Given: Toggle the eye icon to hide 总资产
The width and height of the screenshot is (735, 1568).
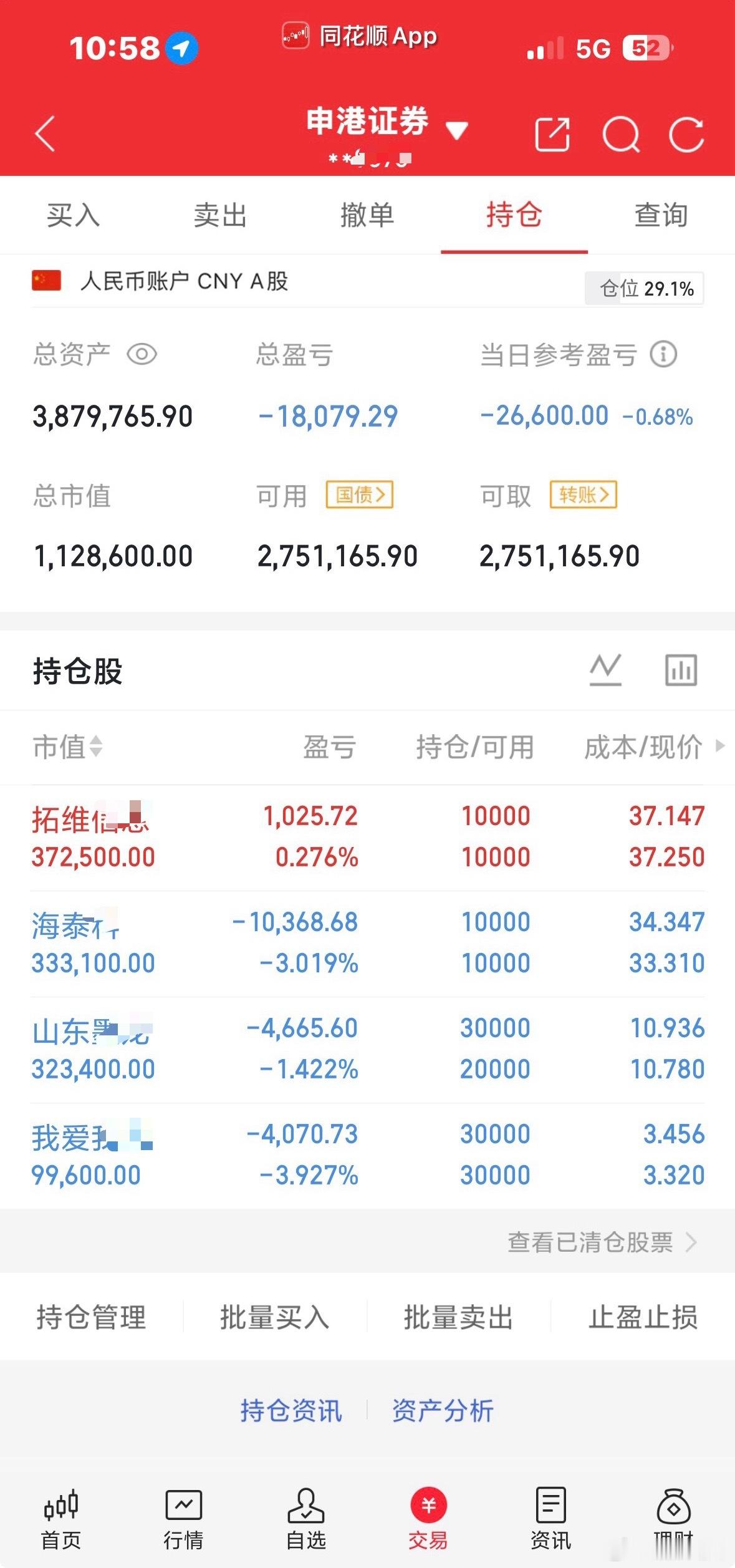Looking at the screenshot, I should coord(143,355).
